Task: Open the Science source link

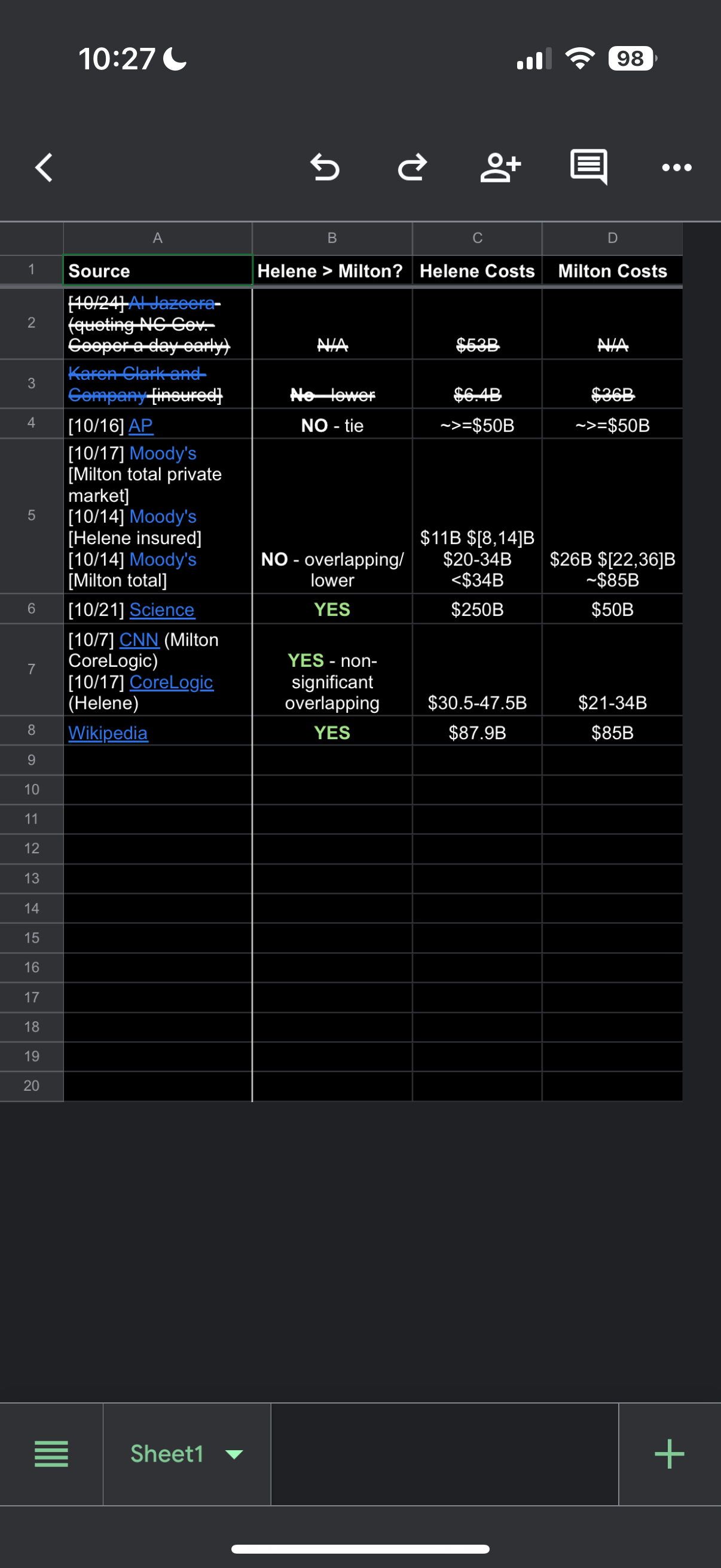Action: 162,609
